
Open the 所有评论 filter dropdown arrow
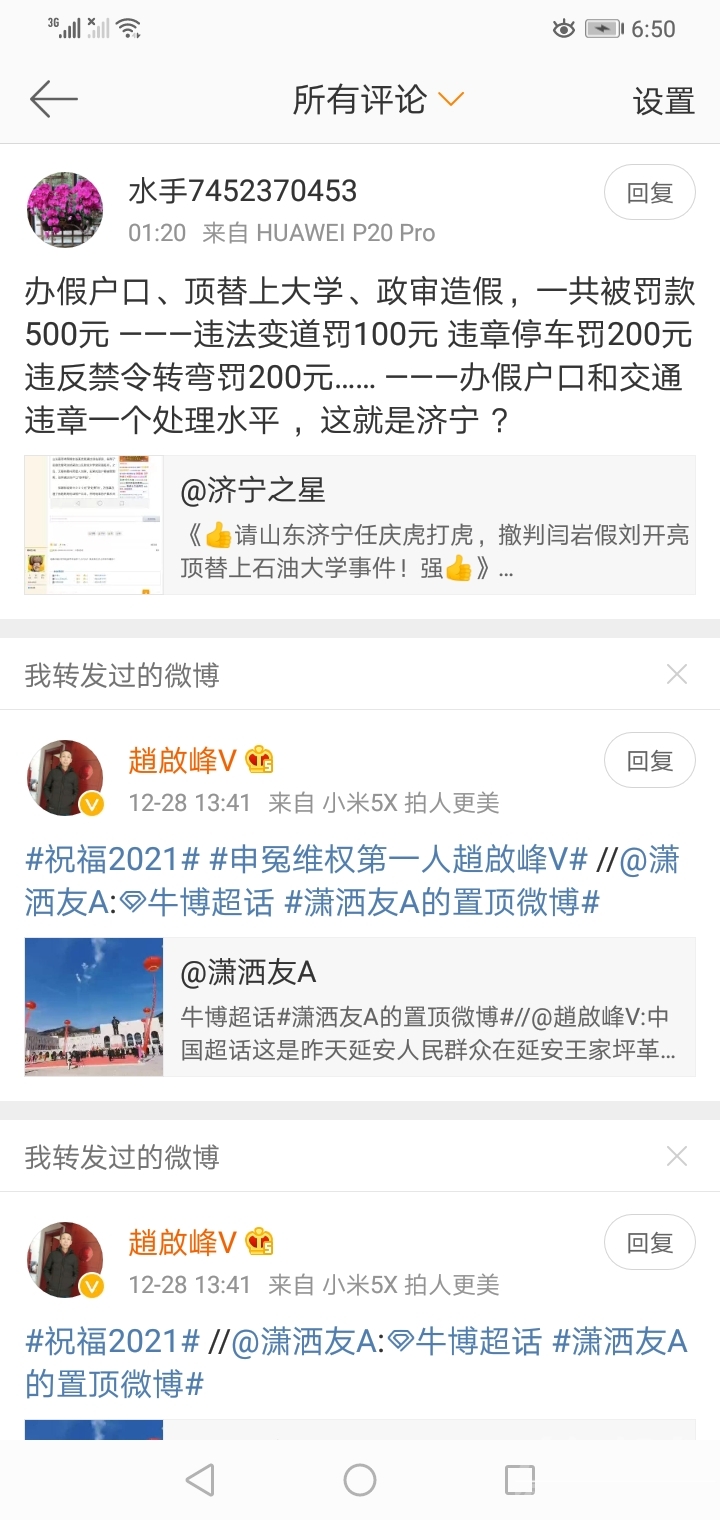(450, 100)
